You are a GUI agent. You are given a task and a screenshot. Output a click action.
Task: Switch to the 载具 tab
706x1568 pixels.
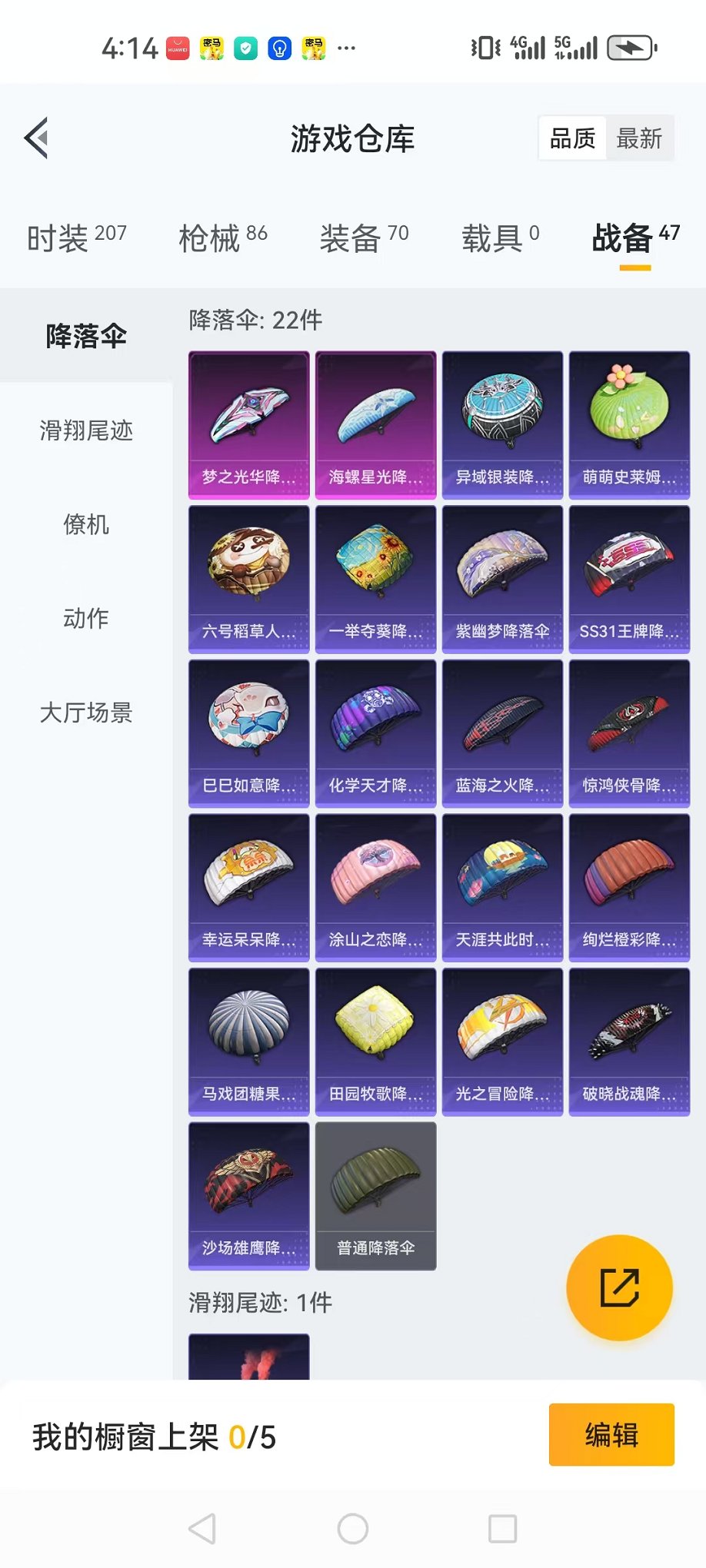pyautogui.click(x=500, y=238)
